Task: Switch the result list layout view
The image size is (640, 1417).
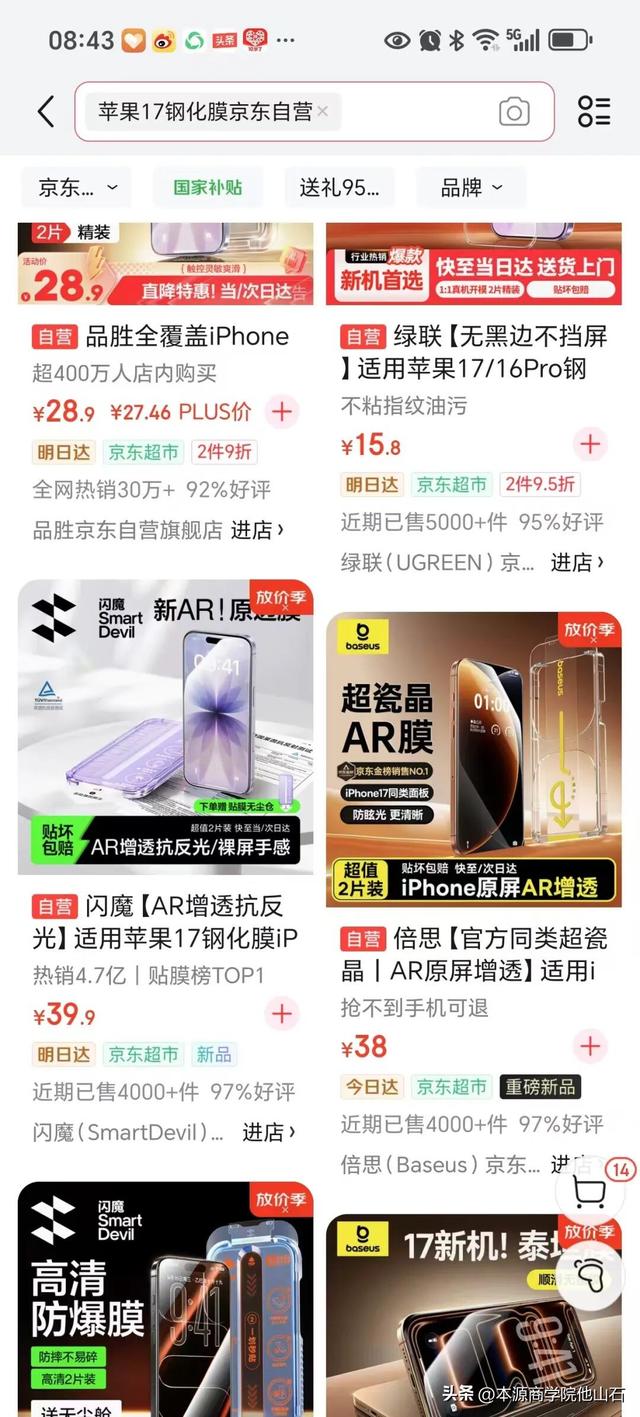Action: click(594, 111)
